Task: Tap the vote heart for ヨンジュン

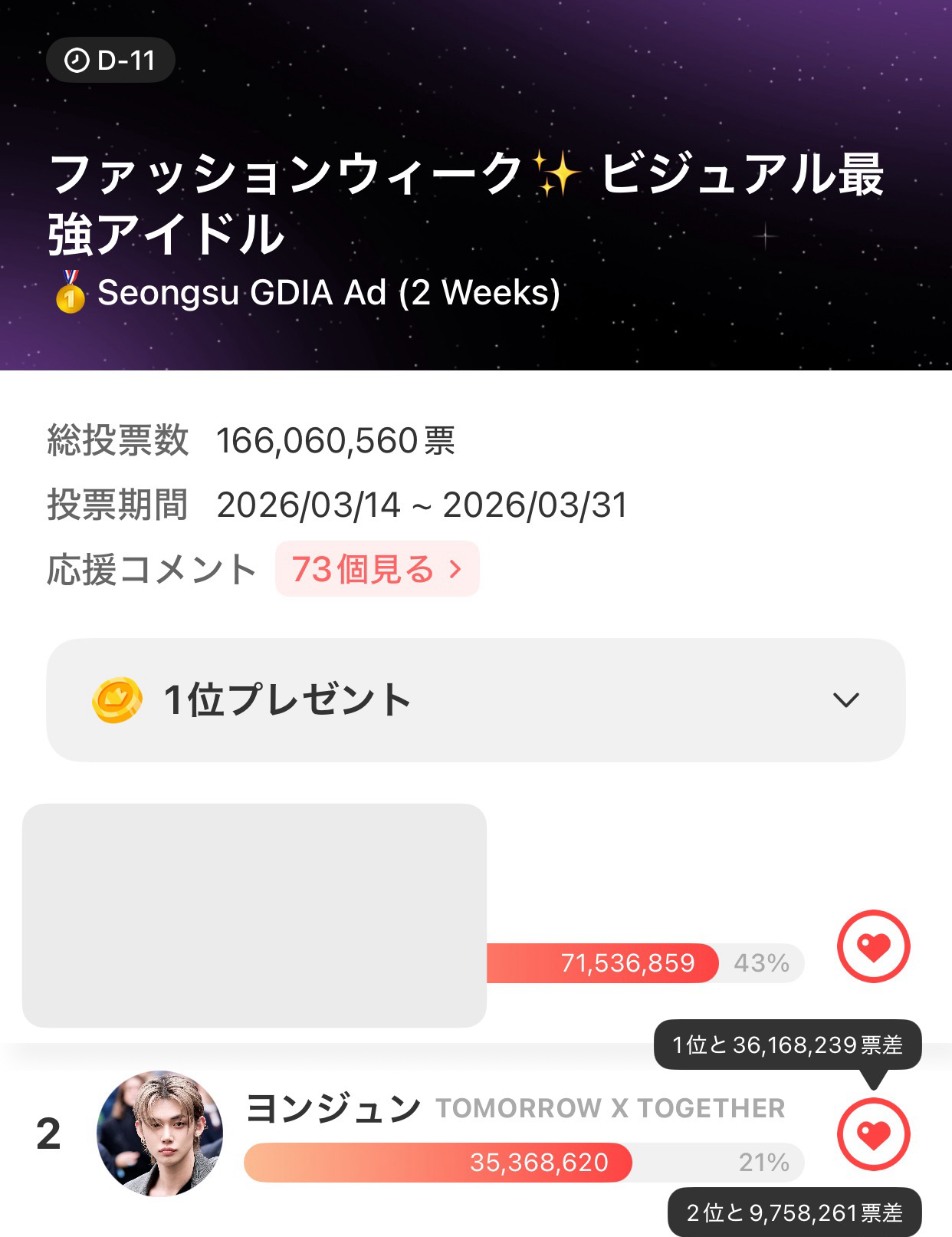Action: (872, 1133)
